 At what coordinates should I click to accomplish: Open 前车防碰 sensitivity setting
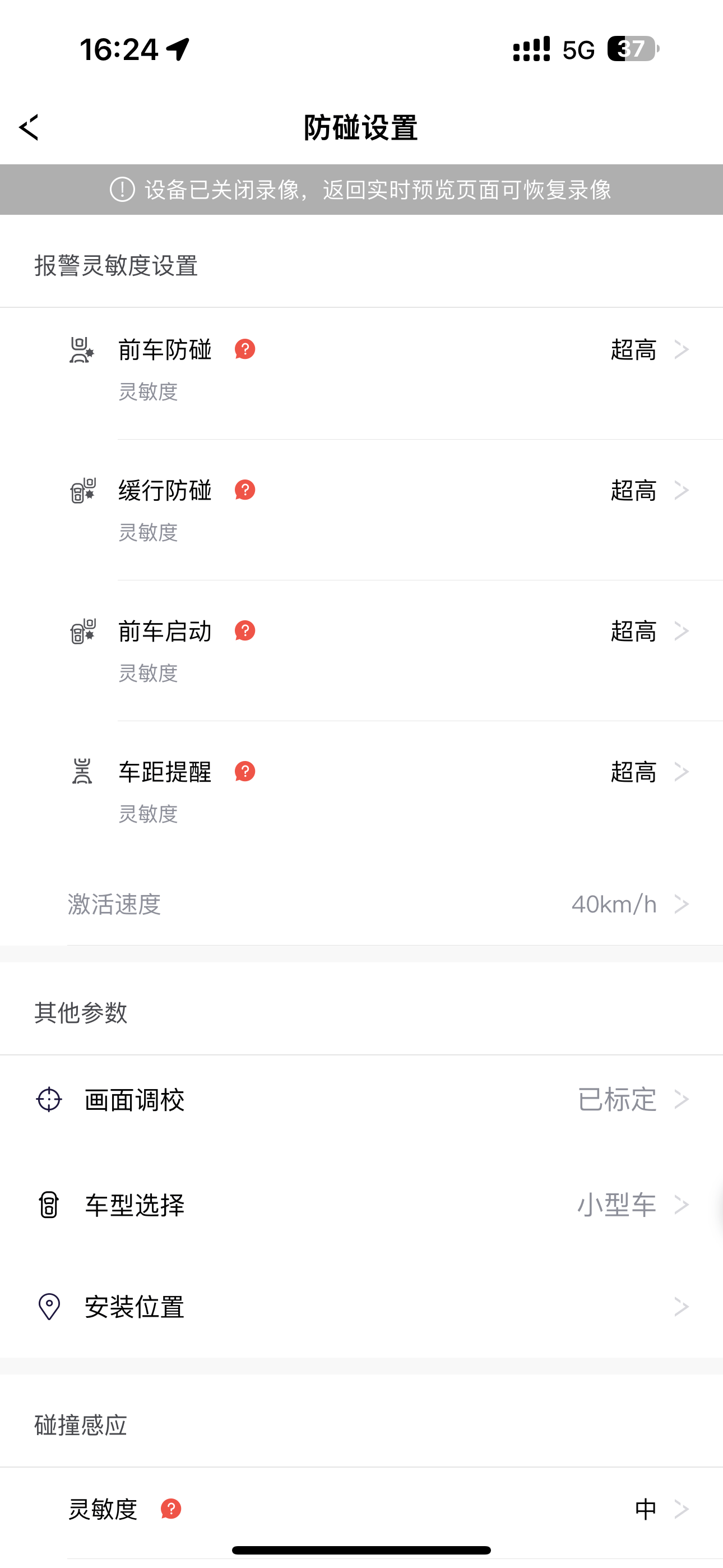(649, 350)
